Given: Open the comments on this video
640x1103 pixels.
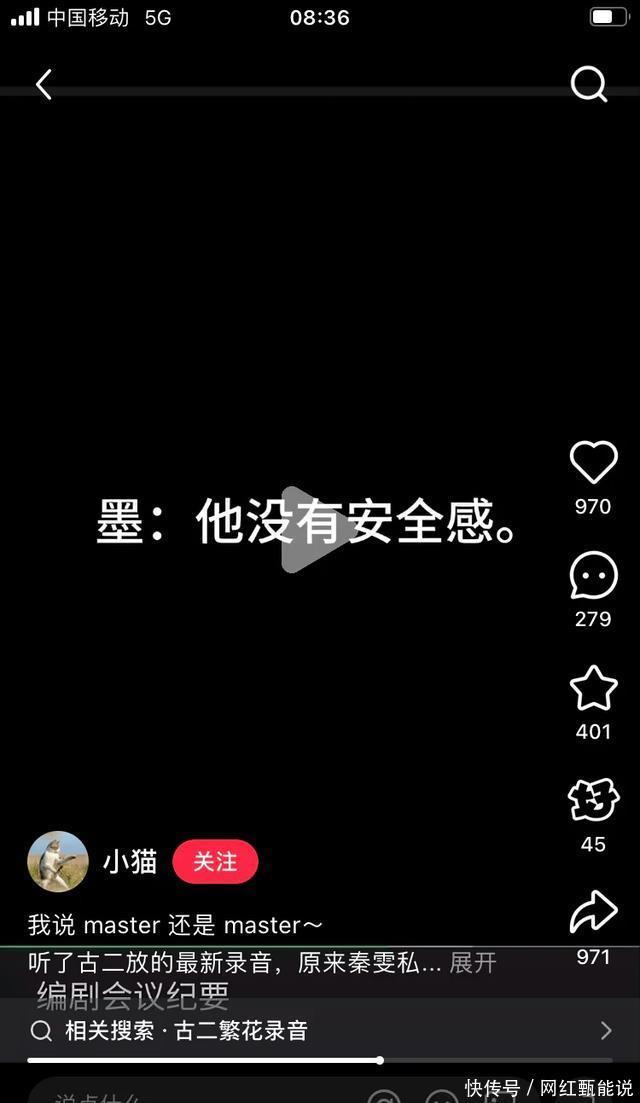Looking at the screenshot, I should [593, 577].
